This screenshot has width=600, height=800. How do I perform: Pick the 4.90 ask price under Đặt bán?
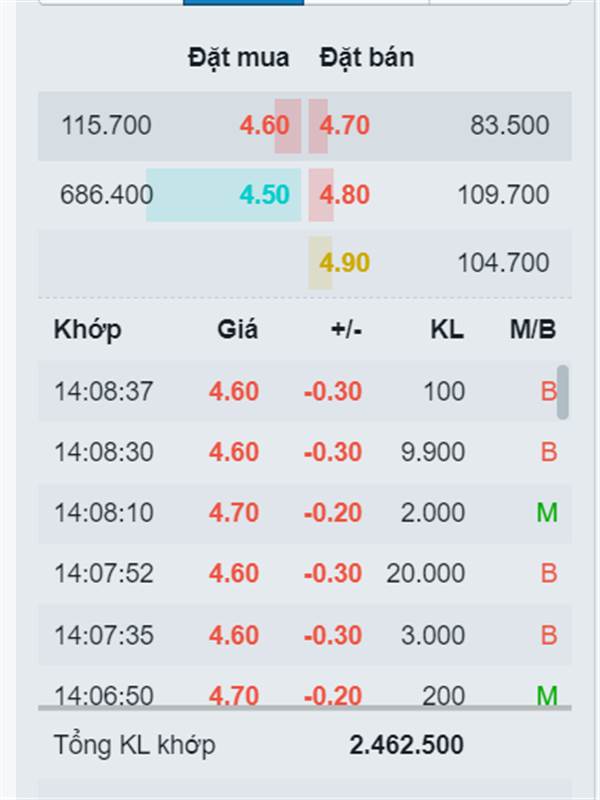[x=345, y=263]
